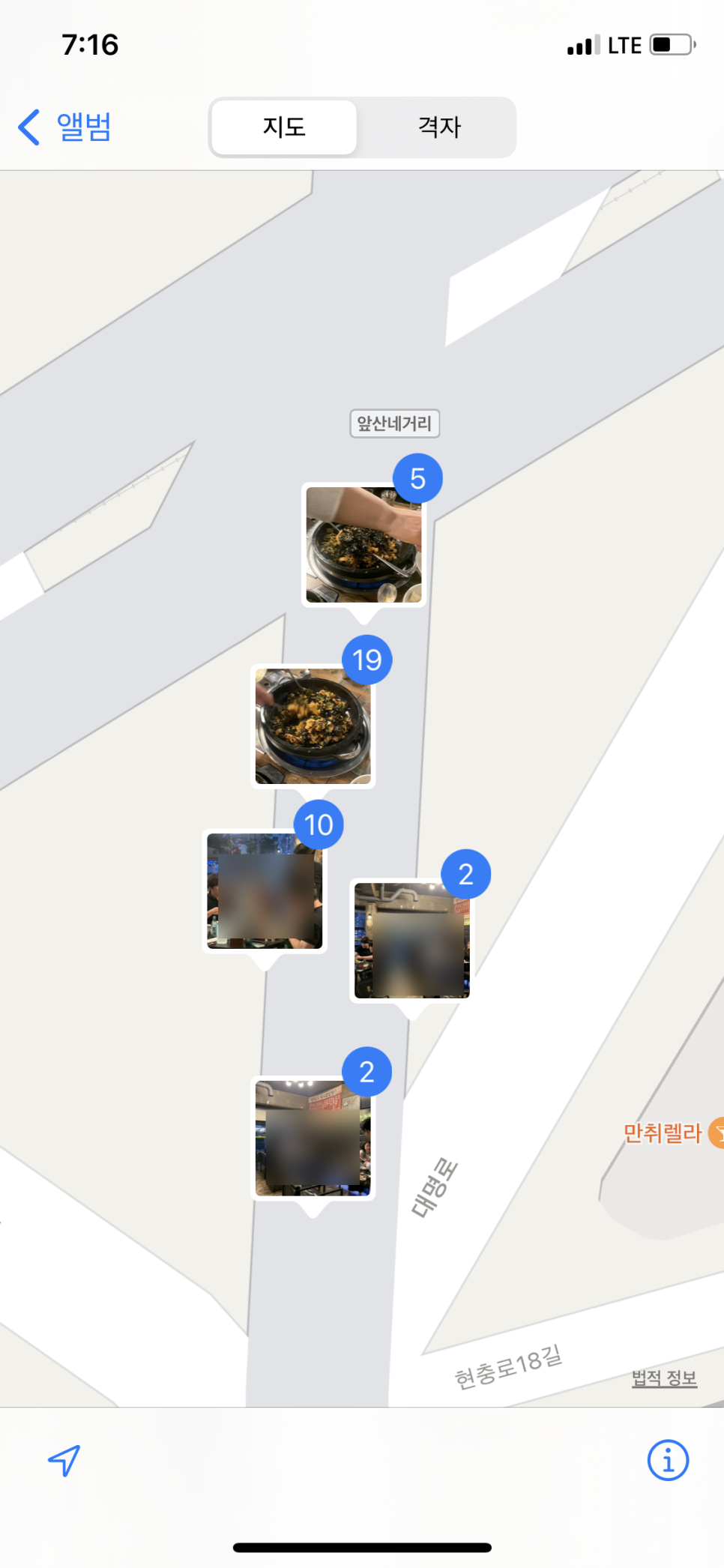Go back to 앨범
Screen dimensions: 724x1568
66,127
